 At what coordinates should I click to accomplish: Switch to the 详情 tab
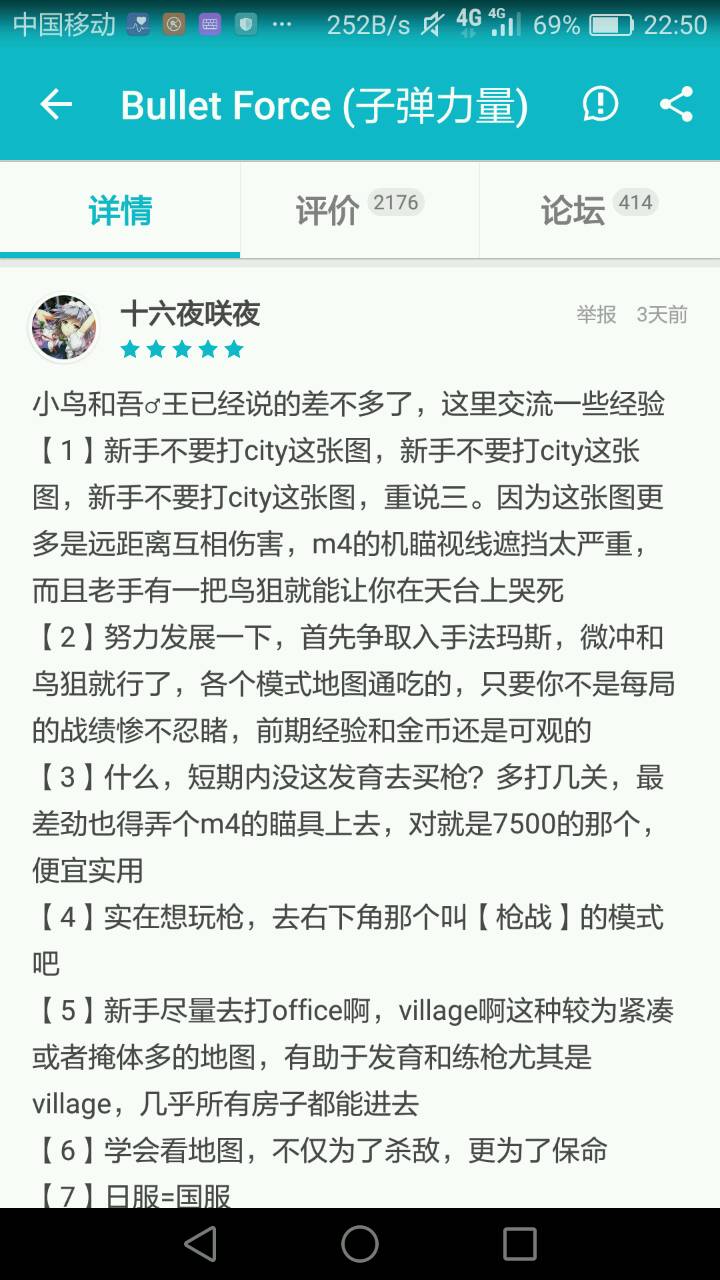[x=120, y=211]
